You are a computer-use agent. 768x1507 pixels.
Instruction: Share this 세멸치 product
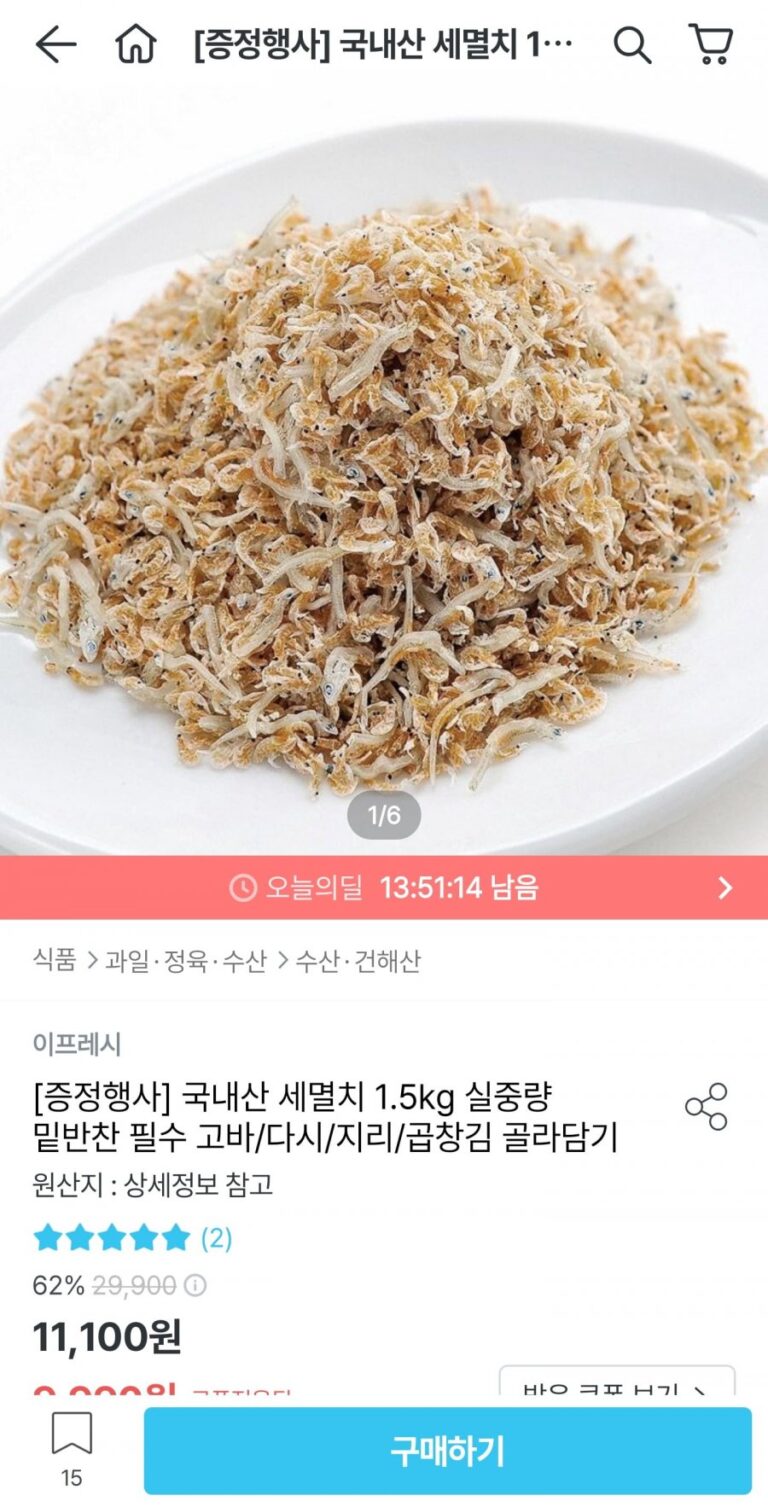[706, 1107]
